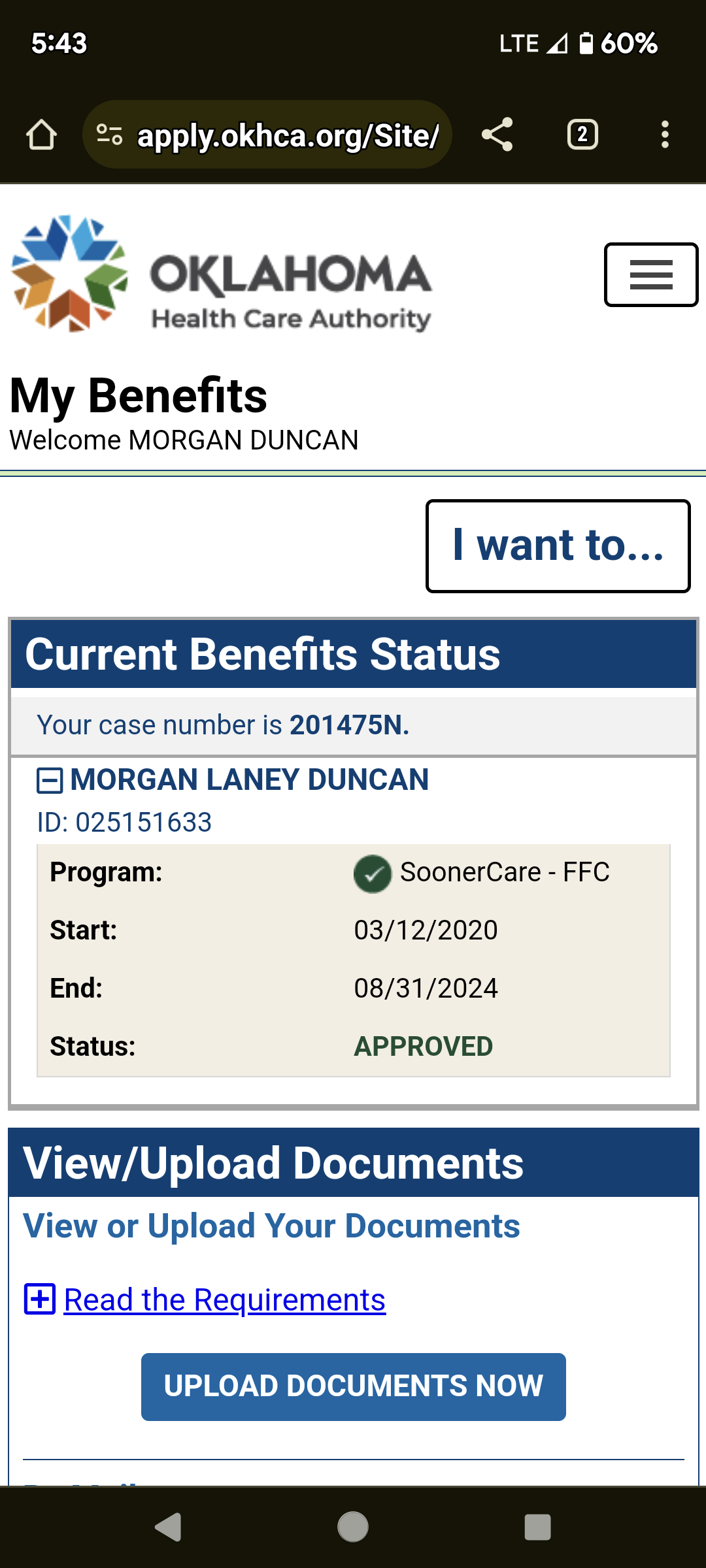Tap Upload Documents Now
The width and height of the screenshot is (706, 1568).
[354, 1386]
